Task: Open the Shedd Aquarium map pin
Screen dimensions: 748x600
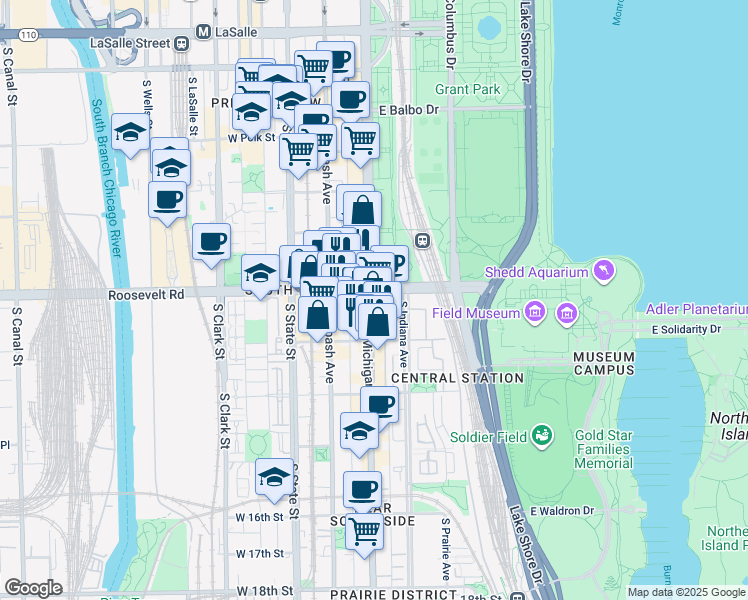Action: pyautogui.click(x=604, y=271)
